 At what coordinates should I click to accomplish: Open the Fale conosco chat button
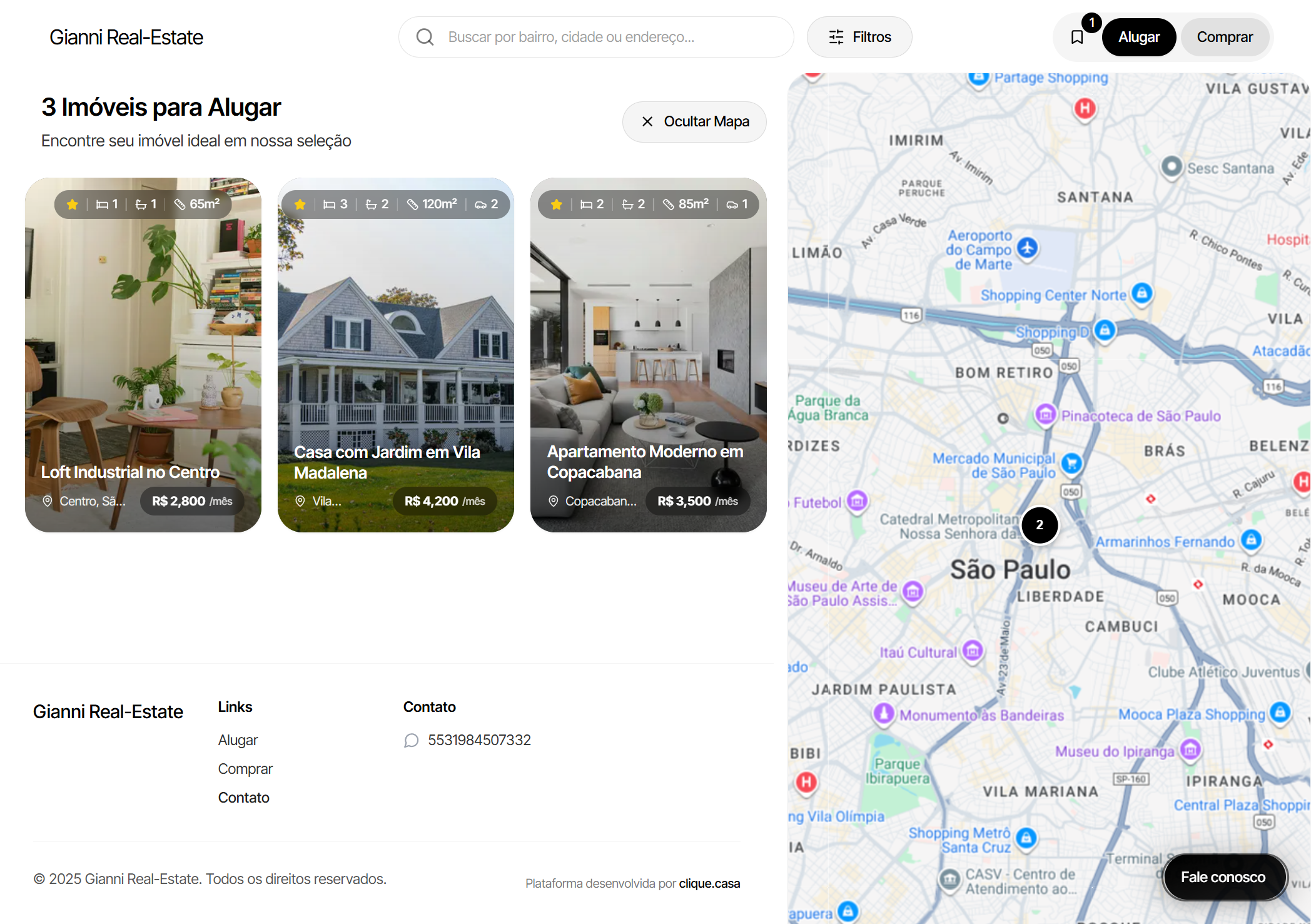click(x=1223, y=877)
